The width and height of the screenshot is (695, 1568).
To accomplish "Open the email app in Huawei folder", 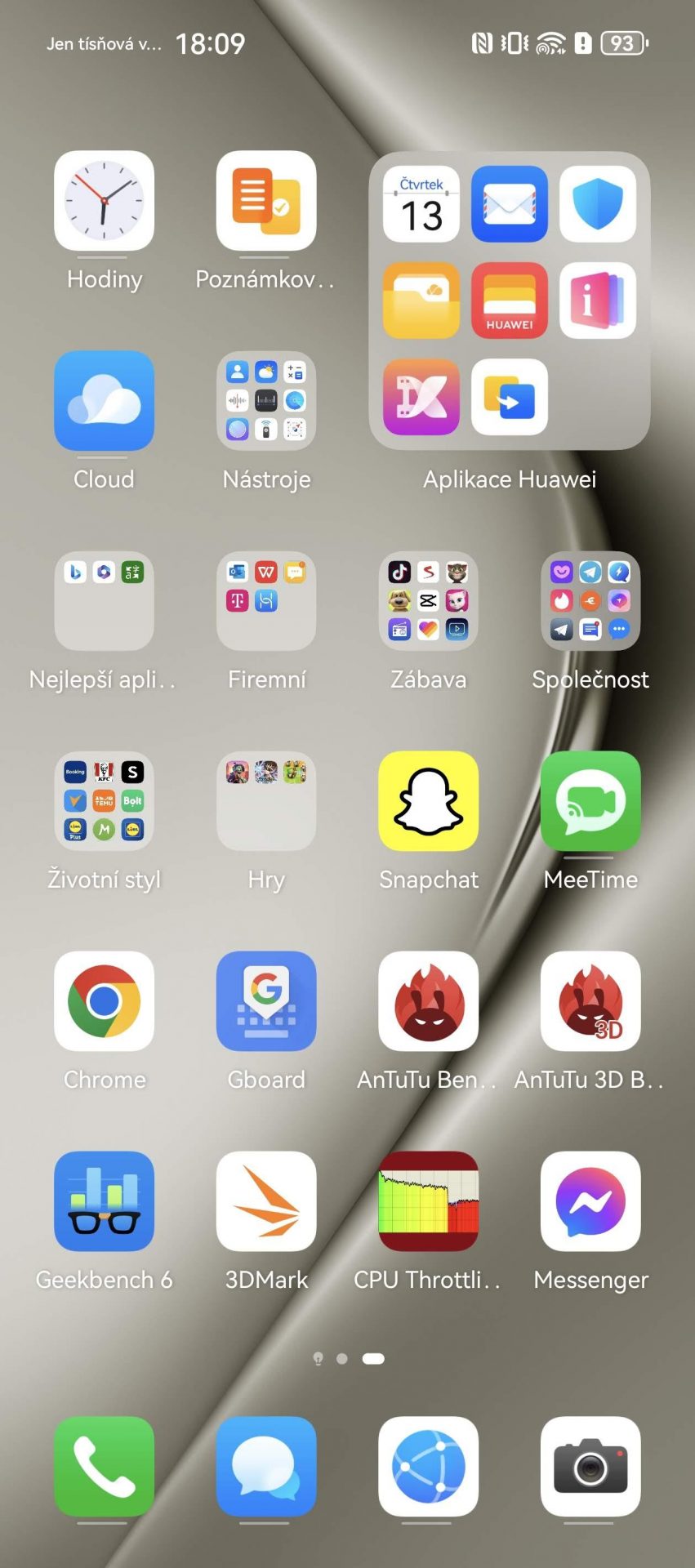I will coord(510,204).
